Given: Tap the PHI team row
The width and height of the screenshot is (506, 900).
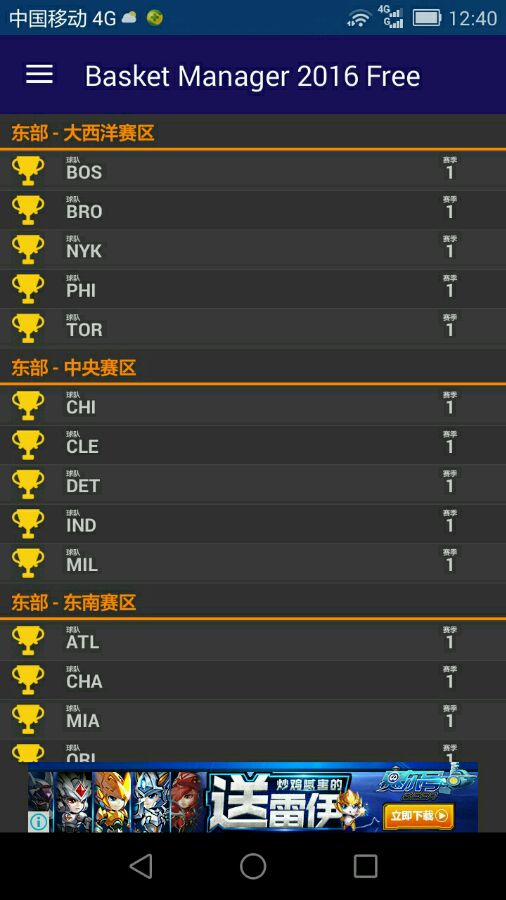Looking at the screenshot, I should [x=253, y=289].
